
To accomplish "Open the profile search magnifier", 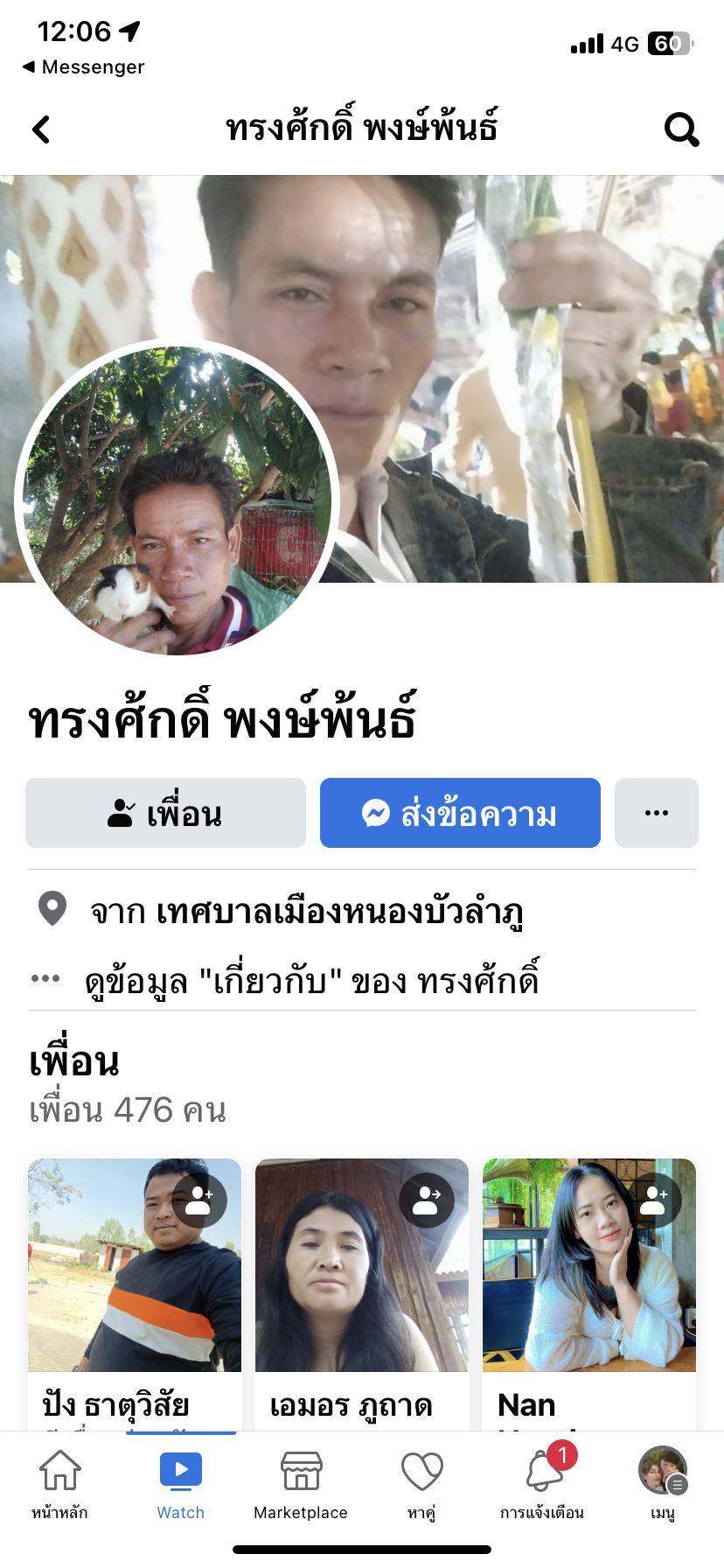I will 681,129.
